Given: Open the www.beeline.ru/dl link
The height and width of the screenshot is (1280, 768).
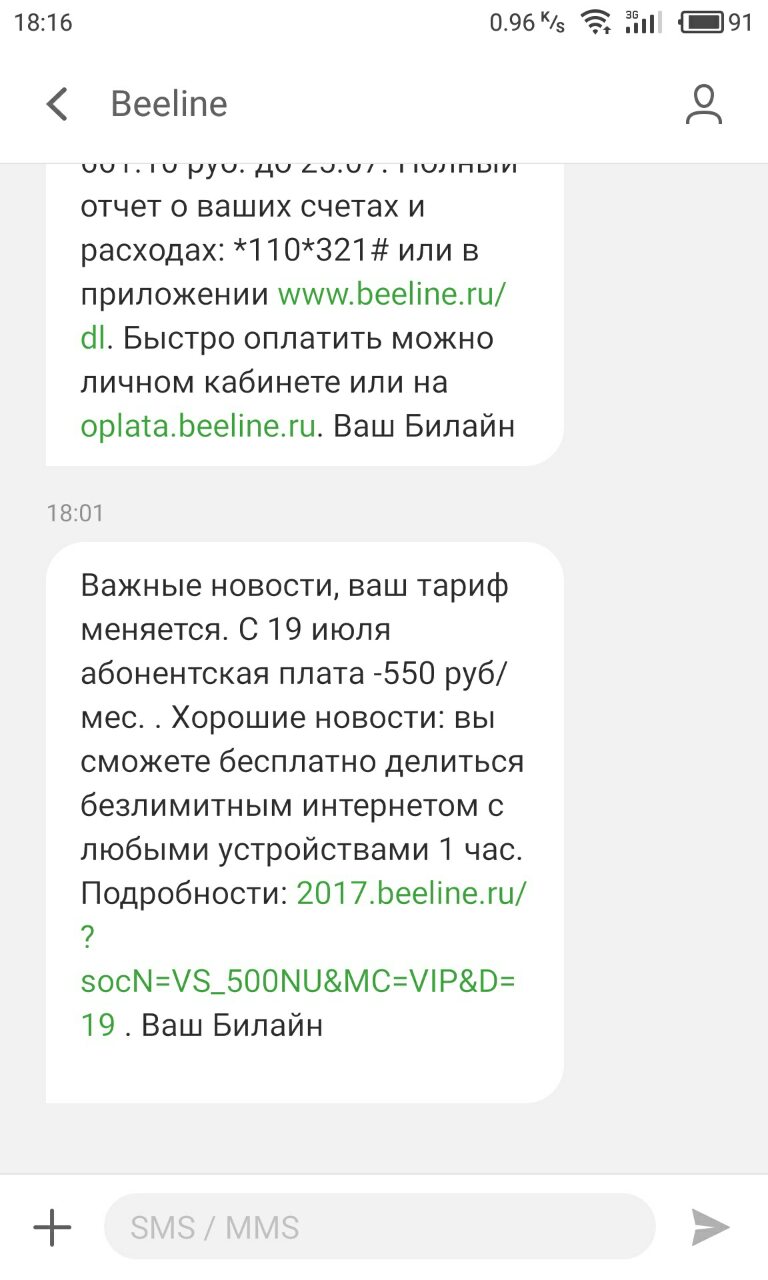Looking at the screenshot, I should [x=391, y=294].
